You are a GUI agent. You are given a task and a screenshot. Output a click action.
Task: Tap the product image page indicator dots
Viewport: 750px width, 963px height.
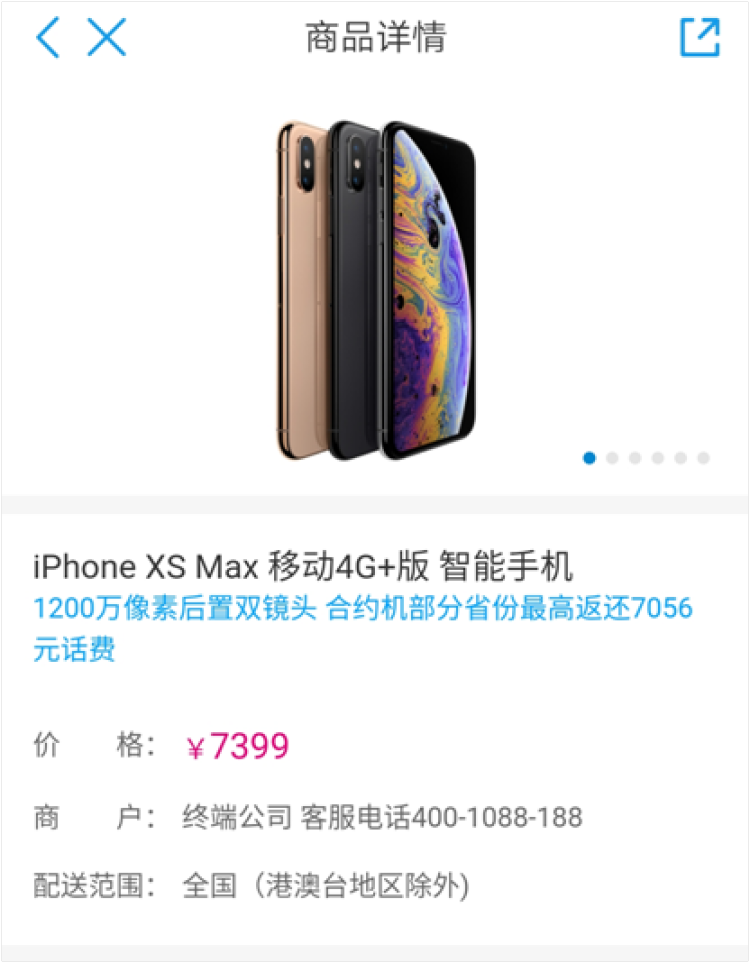(646, 458)
